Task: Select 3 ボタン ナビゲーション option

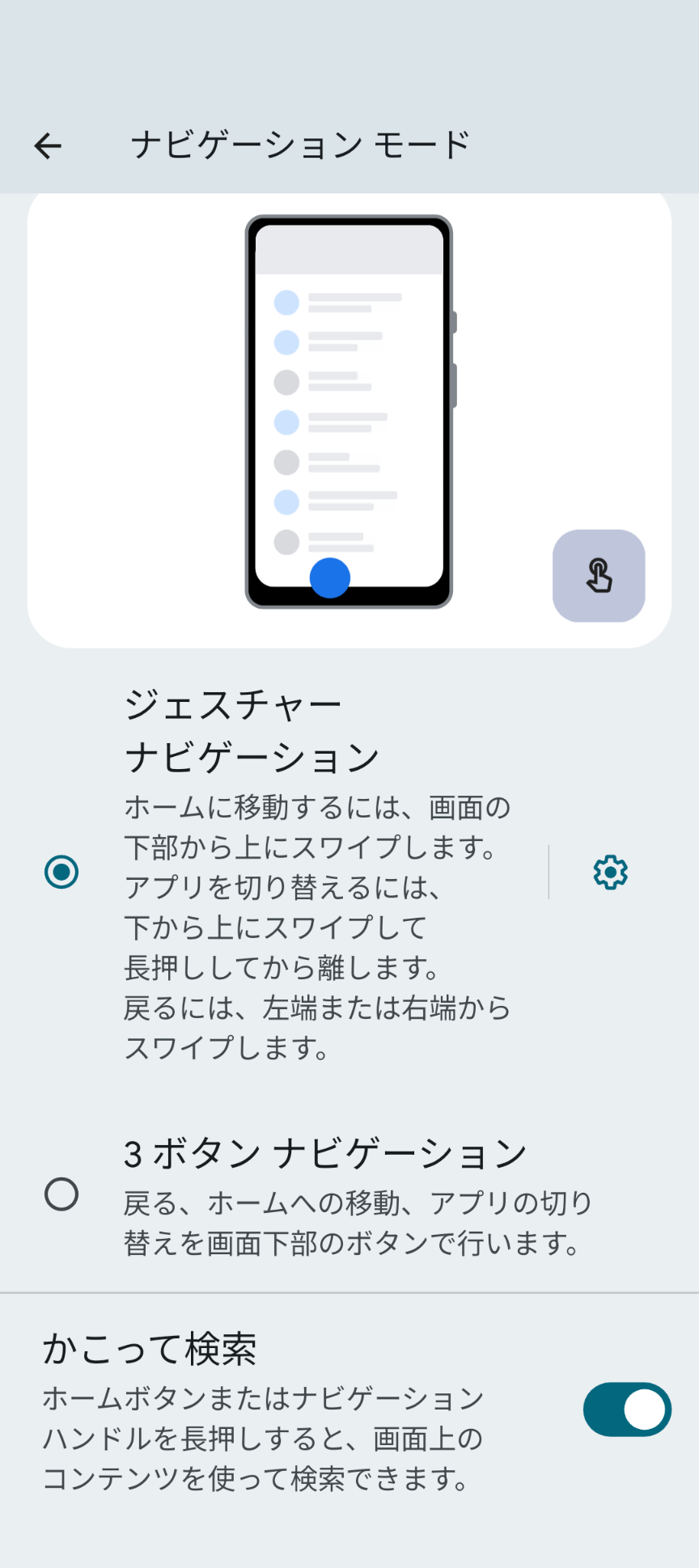Action: (349, 1194)
